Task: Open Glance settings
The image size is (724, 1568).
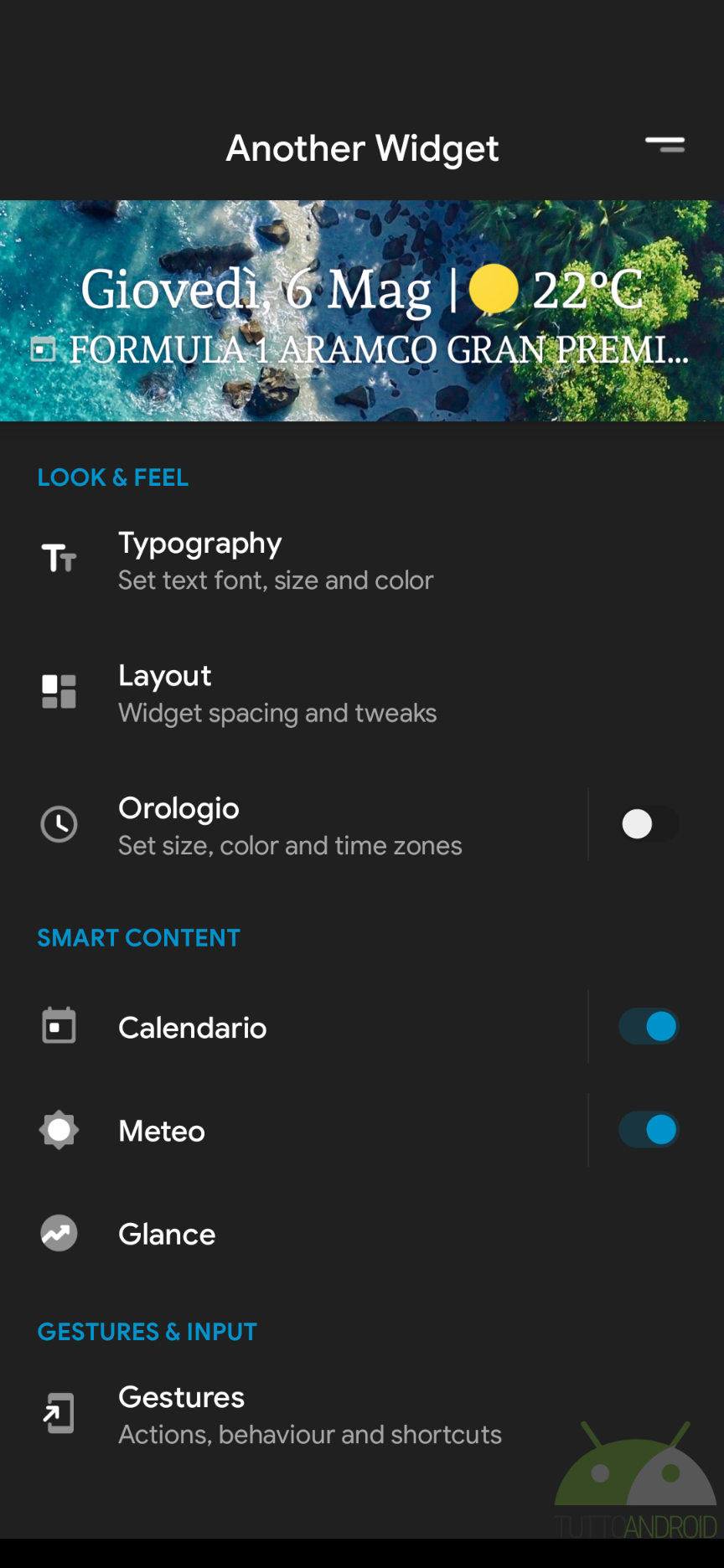Action: tap(362, 1234)
